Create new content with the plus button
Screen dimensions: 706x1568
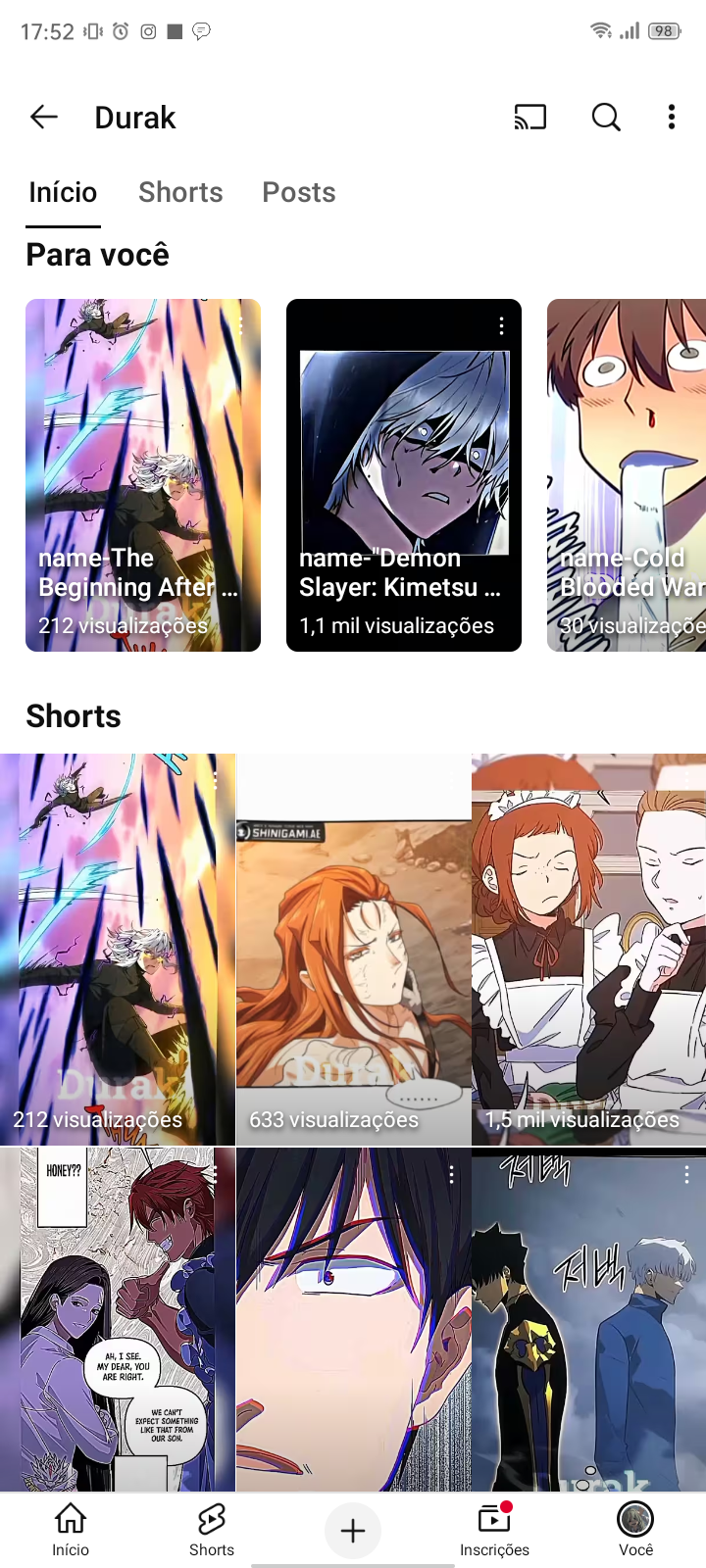(x=353, y=1530)
